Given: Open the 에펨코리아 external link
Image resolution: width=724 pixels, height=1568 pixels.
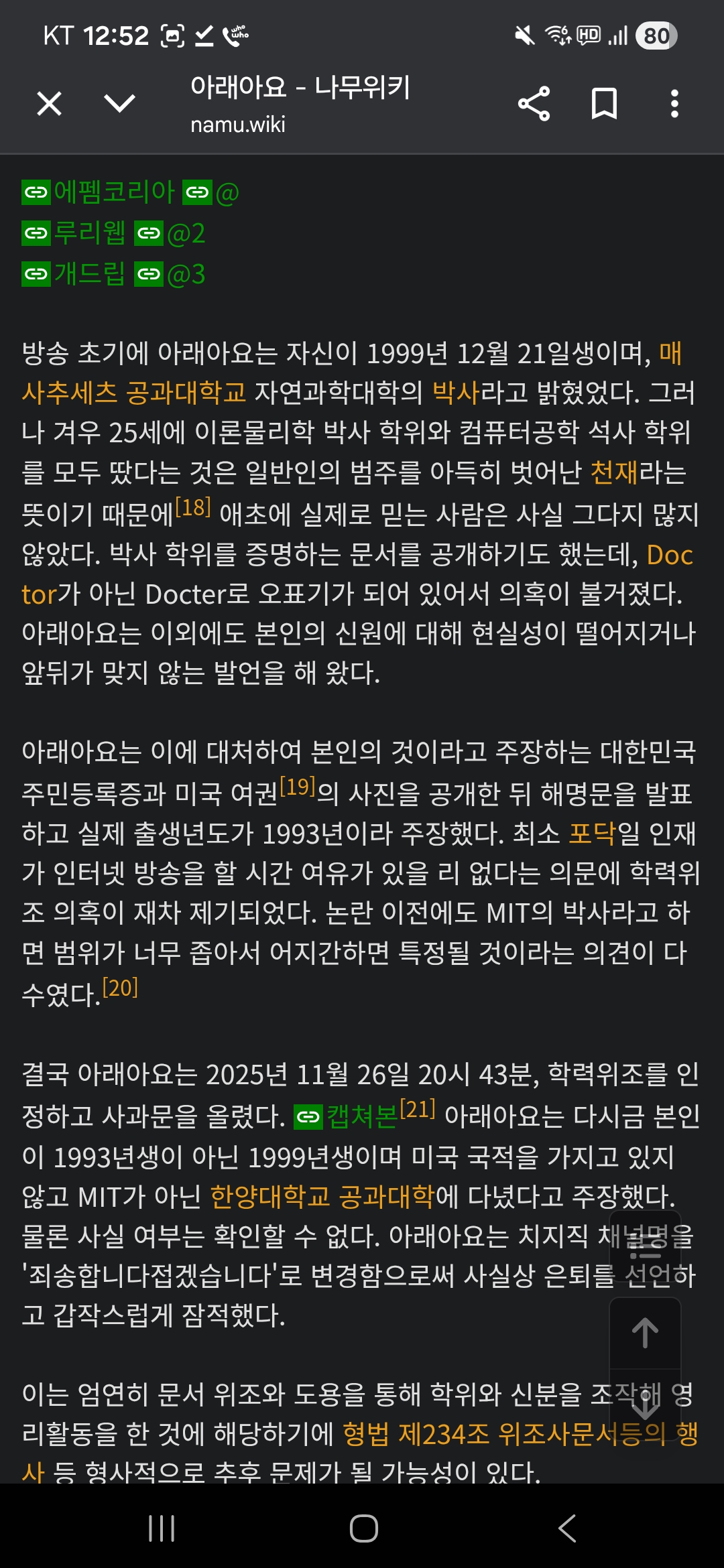Looking at the screenshot, I should point(114,192).
